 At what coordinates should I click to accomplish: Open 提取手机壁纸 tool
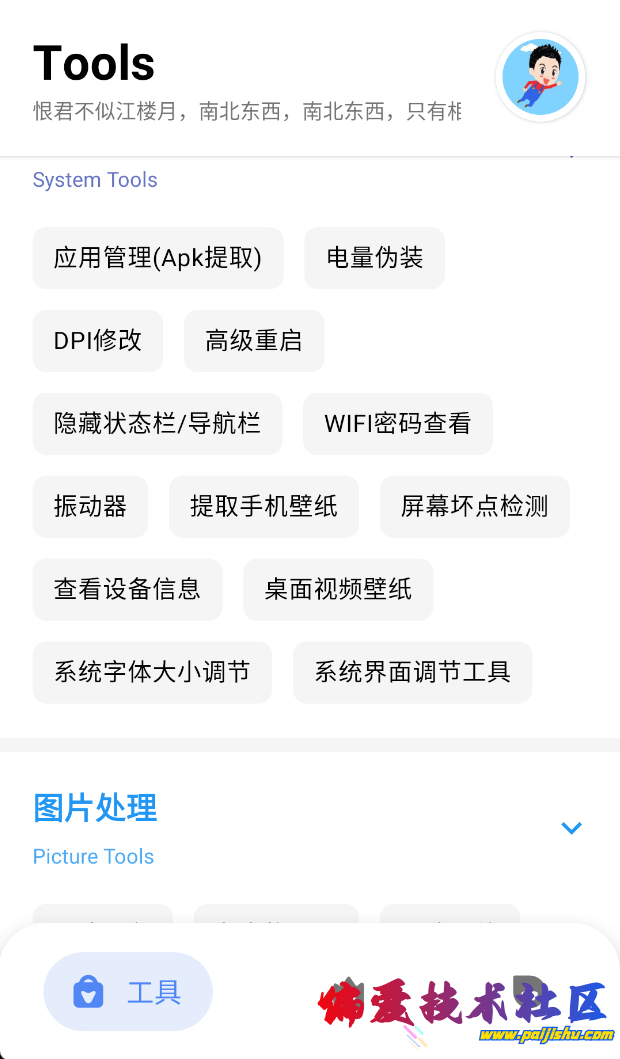pyautogui.click(x=264, y=506)
